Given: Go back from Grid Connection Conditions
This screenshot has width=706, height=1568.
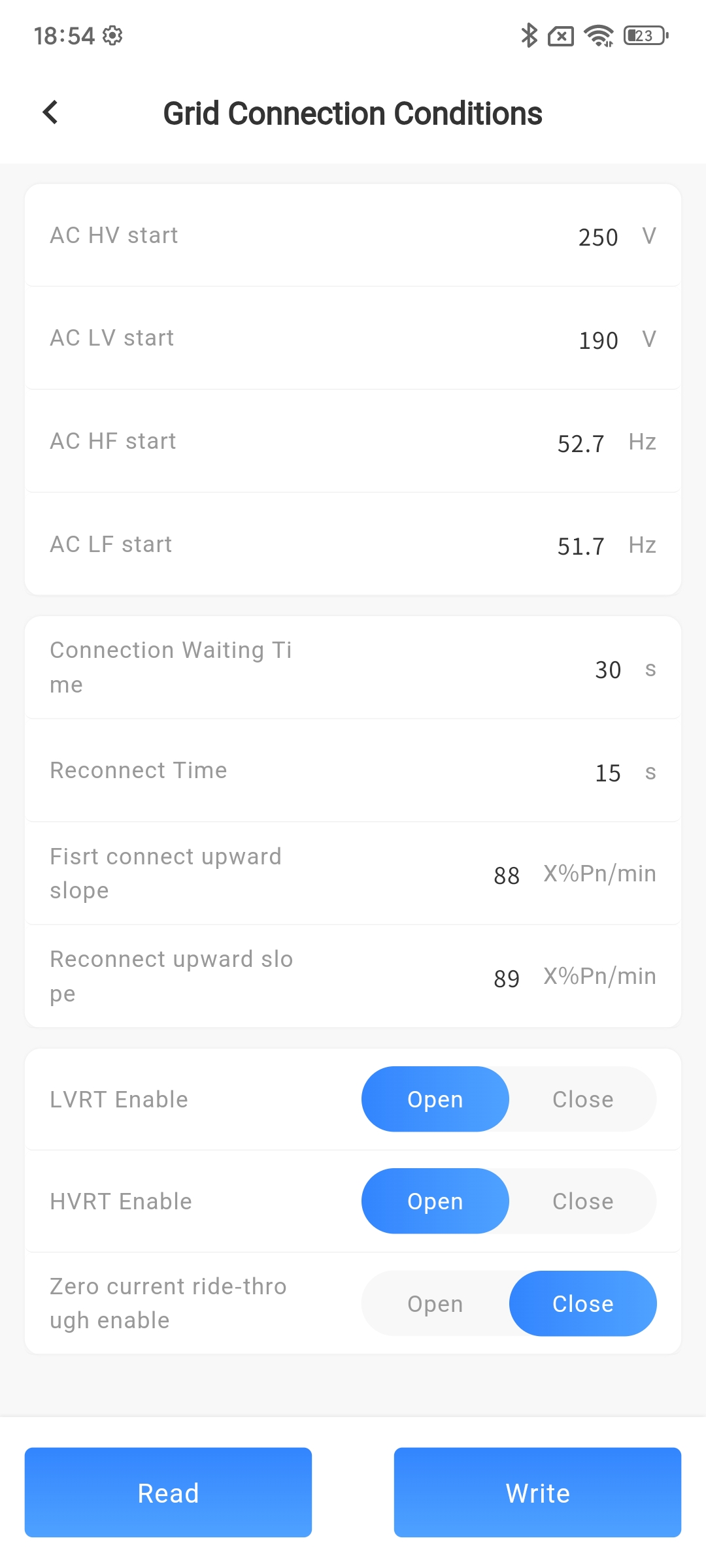Looking at the screenshot, I should [x=50, y=112].
